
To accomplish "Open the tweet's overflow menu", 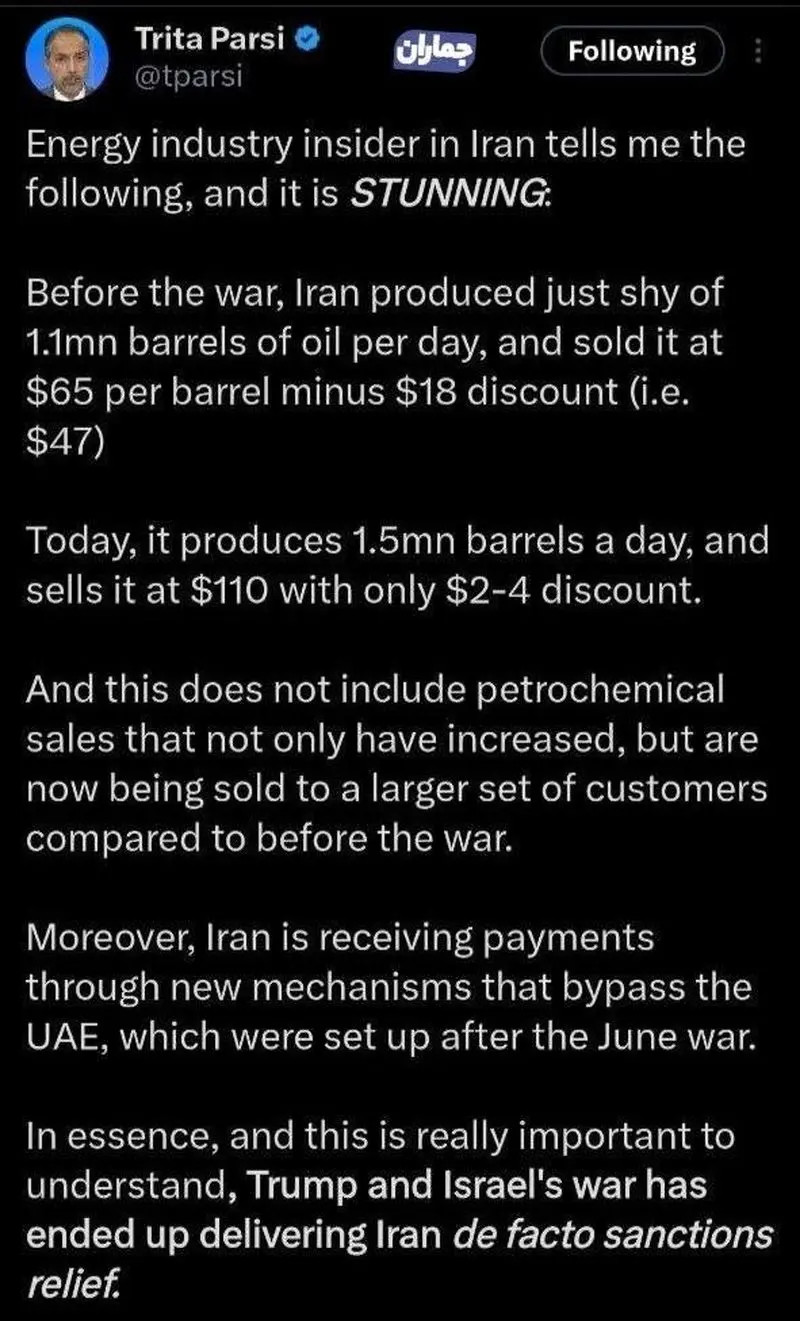I will click(x=758, y=51).
